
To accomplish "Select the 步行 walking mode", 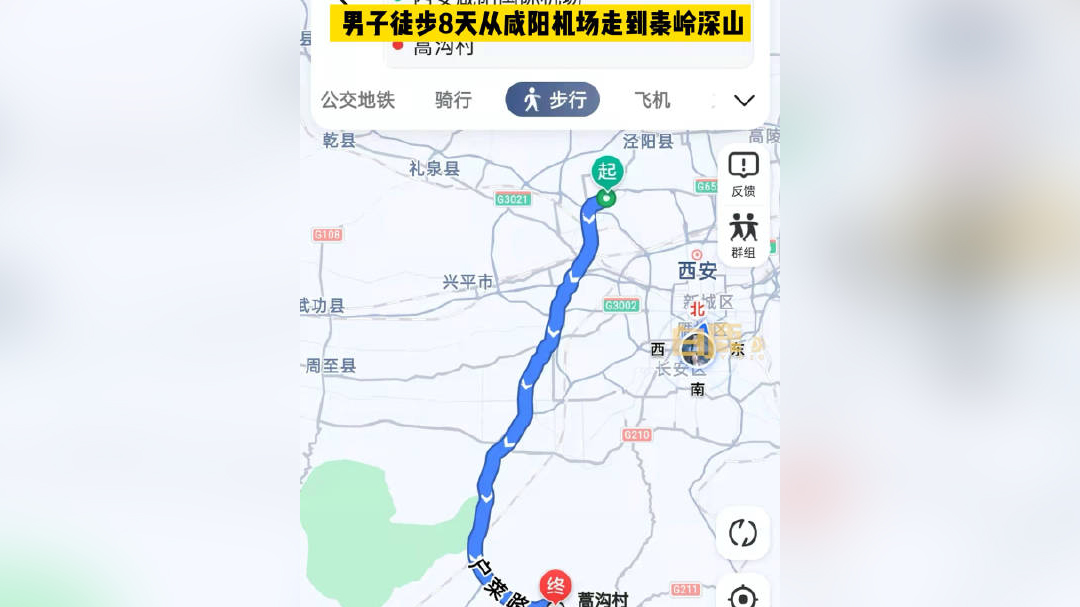I will 553,100.
